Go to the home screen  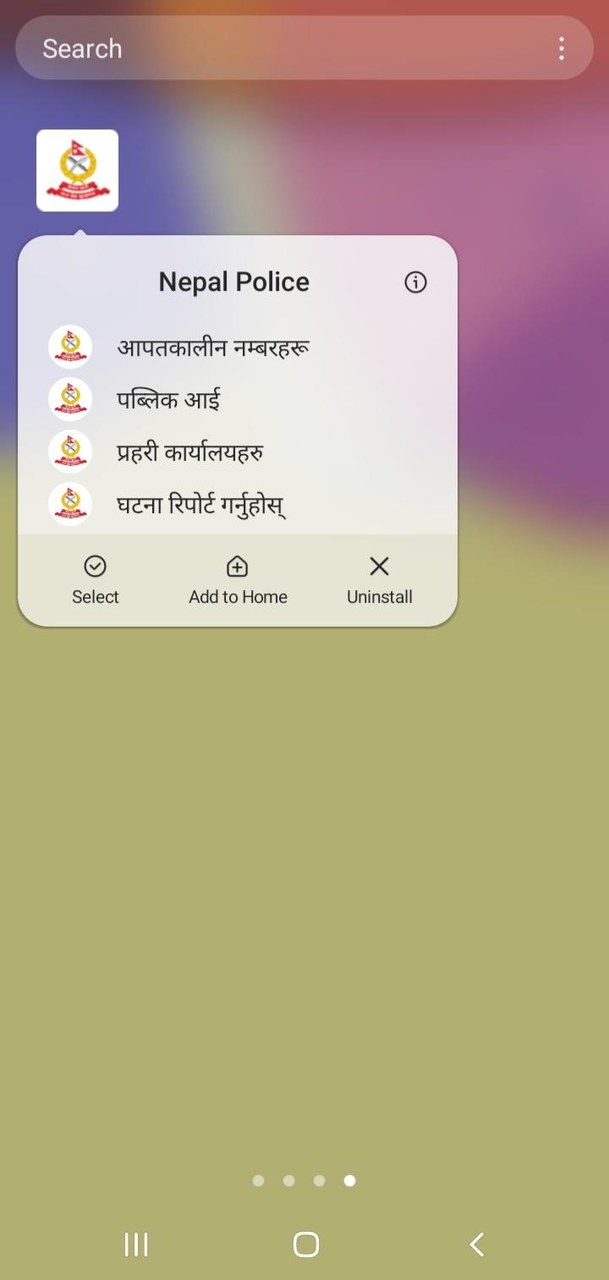click(306, 1244)
